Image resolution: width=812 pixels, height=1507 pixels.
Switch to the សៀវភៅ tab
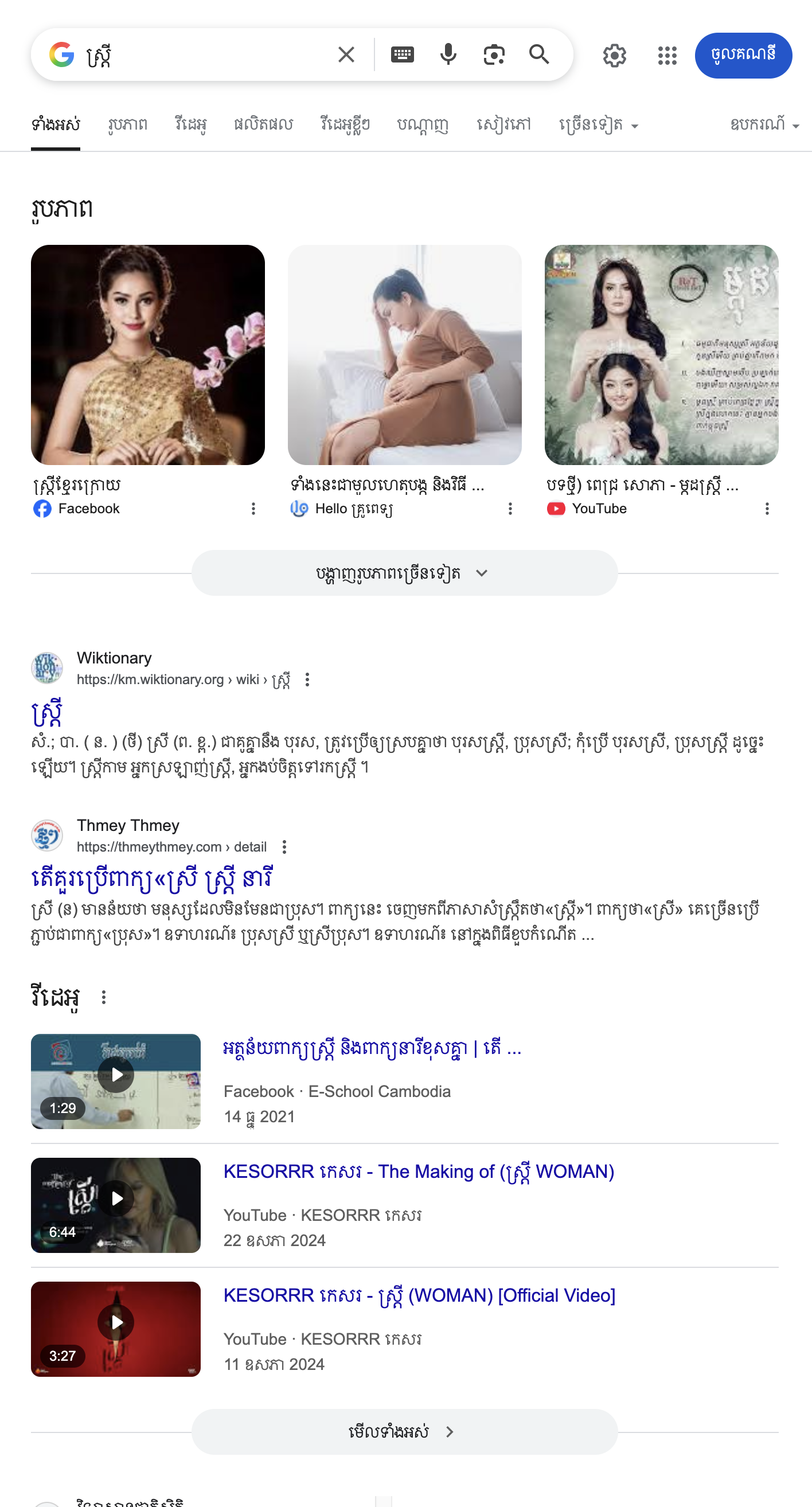click(503, 124)
